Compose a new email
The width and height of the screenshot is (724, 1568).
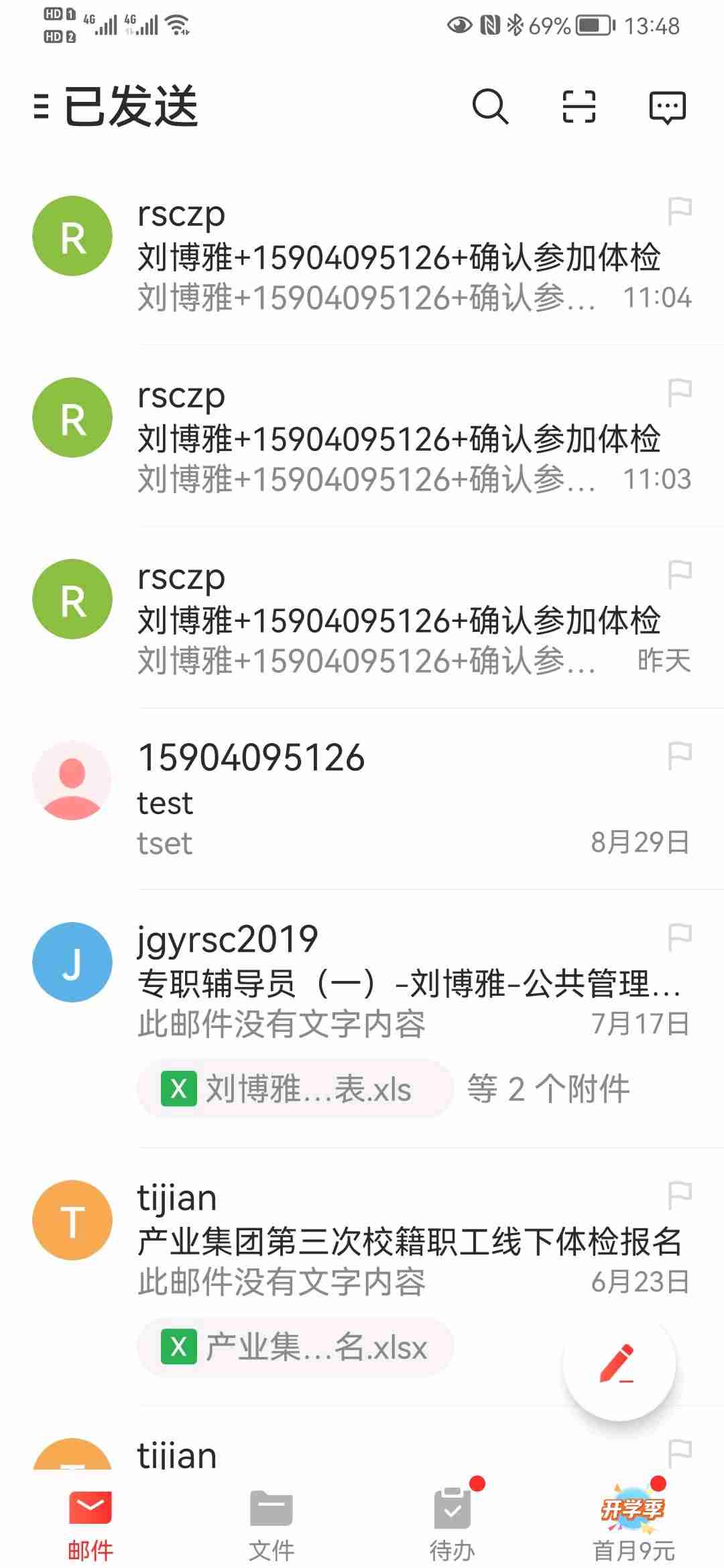tap(619, 1364)
